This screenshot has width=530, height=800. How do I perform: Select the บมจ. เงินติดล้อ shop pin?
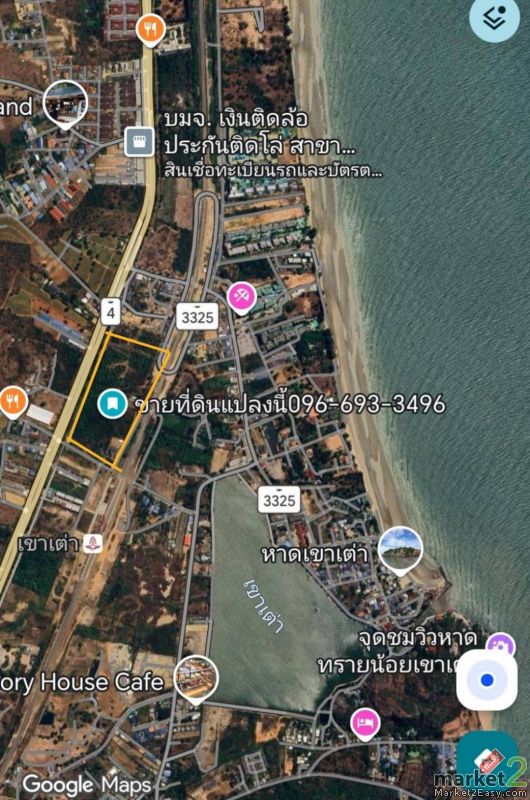[x=139, y=141]
